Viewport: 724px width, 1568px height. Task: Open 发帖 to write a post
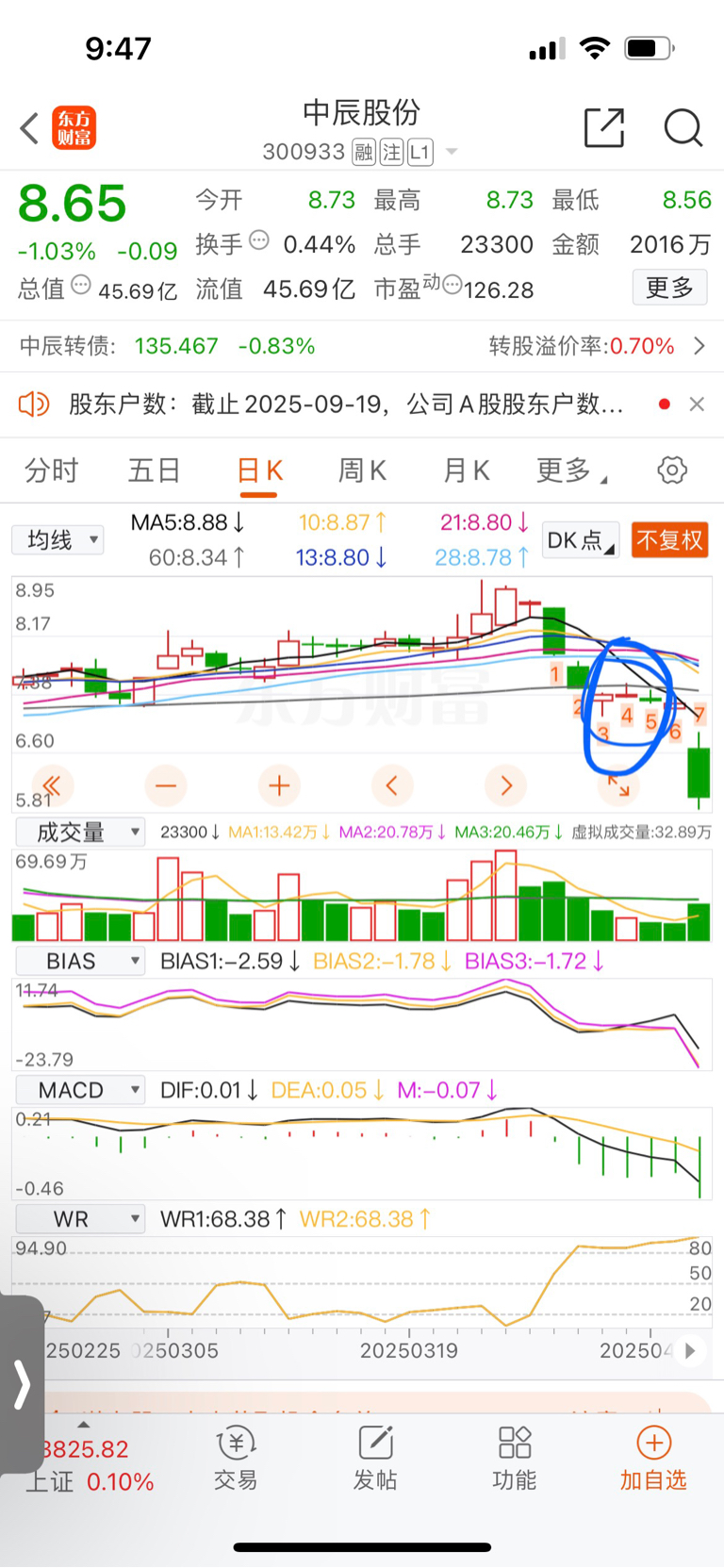coord(375,1458)
